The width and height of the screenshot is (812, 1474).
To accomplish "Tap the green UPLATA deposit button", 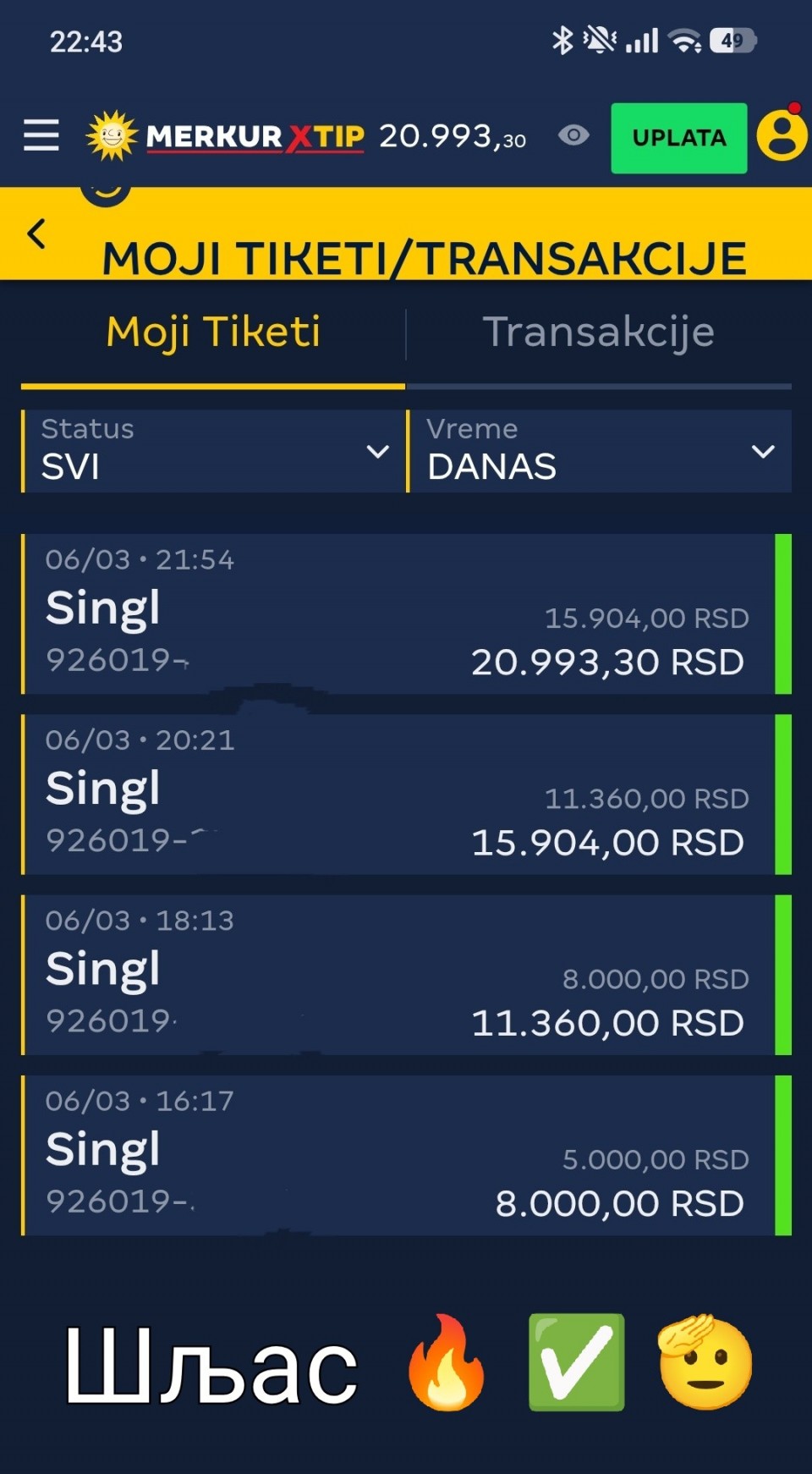I will (x=678, y=138).
